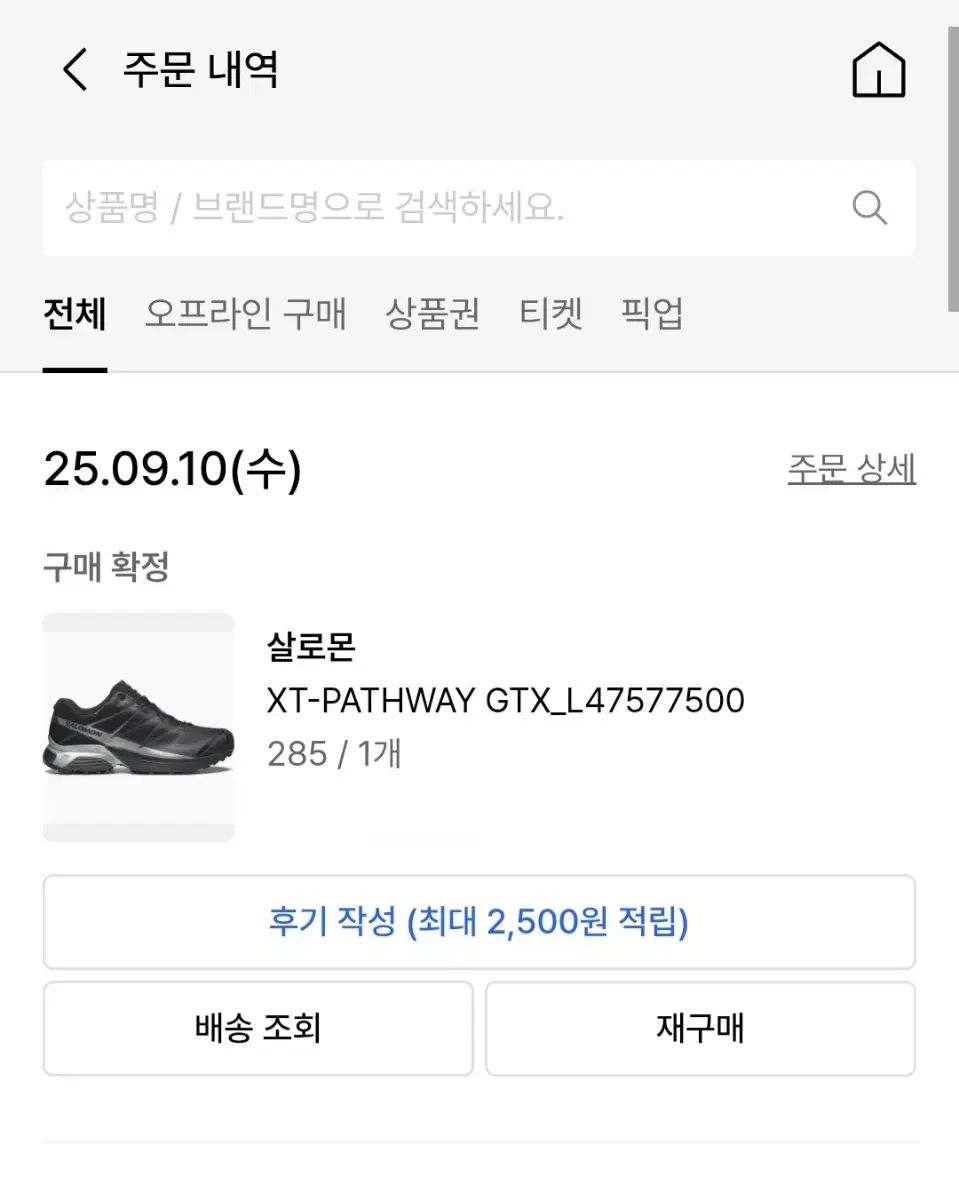This screenshot has height=1200, width=959.
Task: Switch to the 티켓 tab
Action: pos(551,315)
